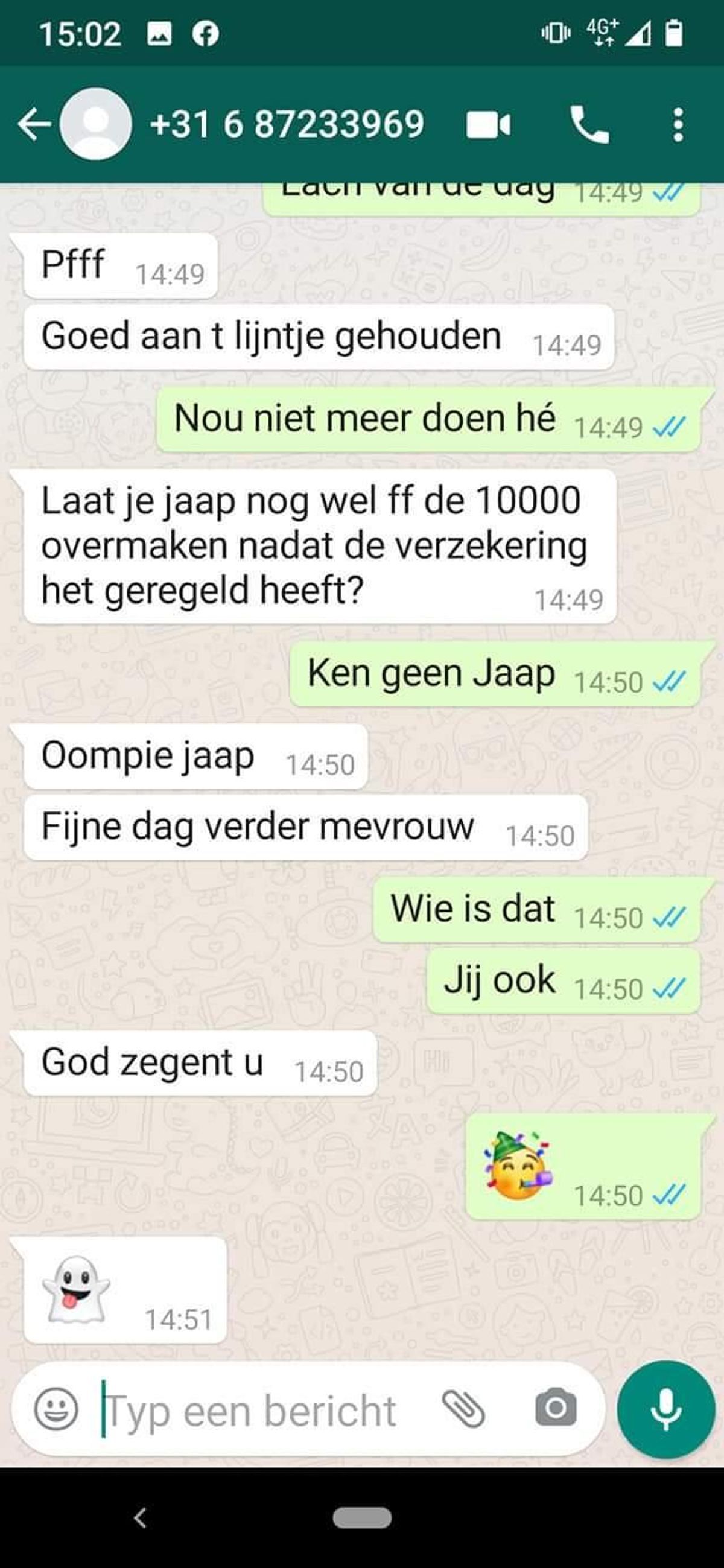The height and width of the screenshot is (1568, 724).
Task: Tap the home pill in navigation bar
Action: coord(361,1517)
